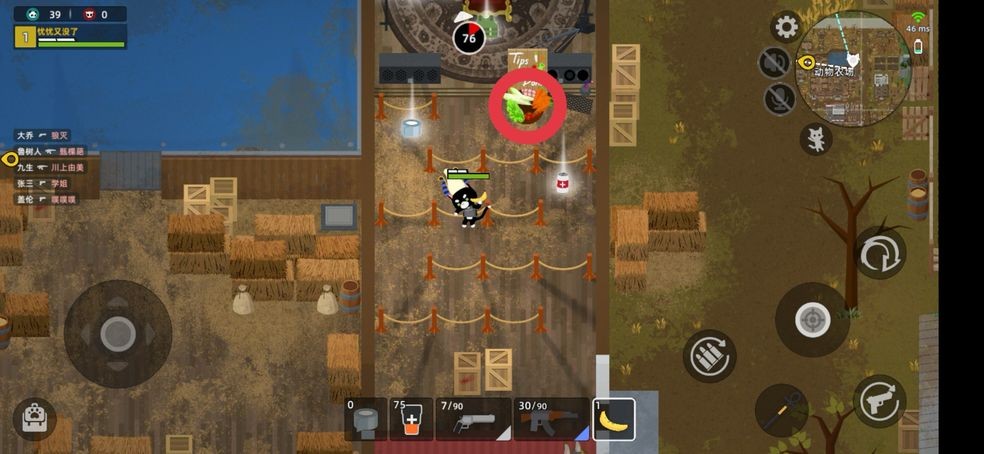Open the backpack inventory

tap(34, 420)
